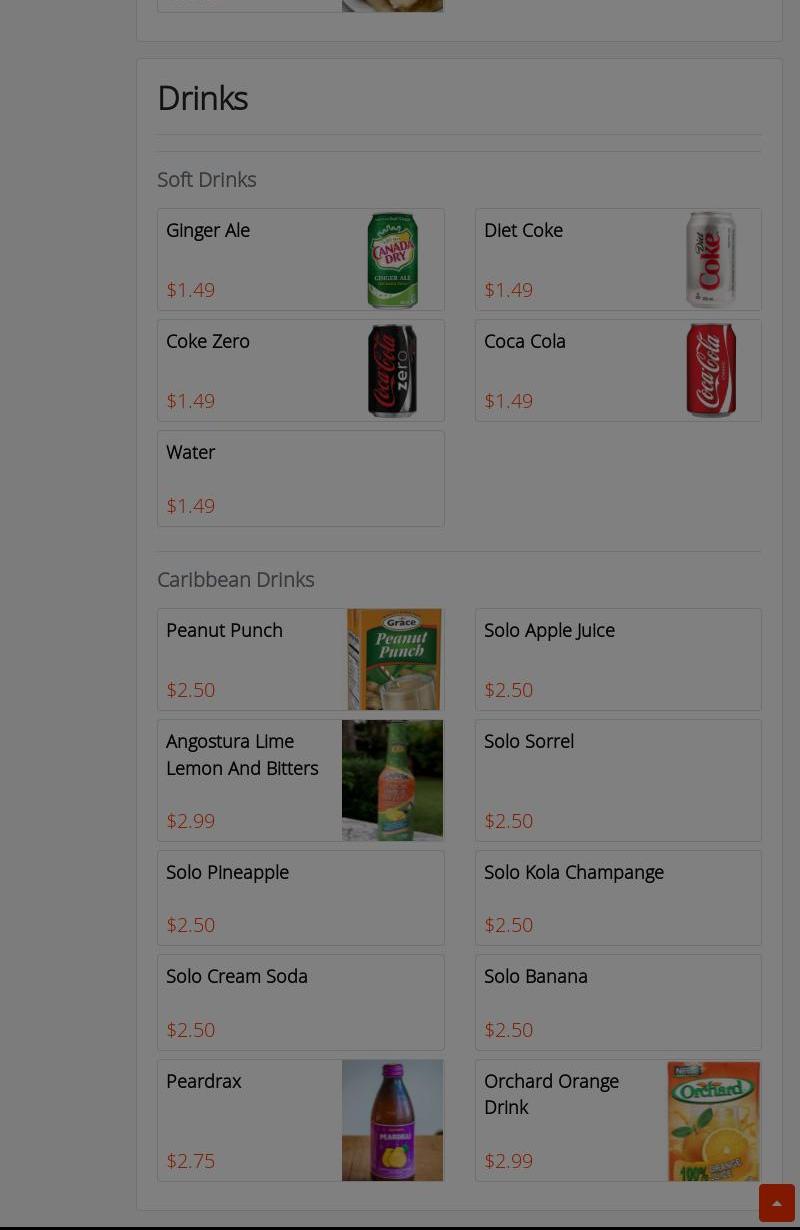Image resolution: width=800 pixels, height=1230 pixels.
Task: Select the Ginger Ale item
Action: tap(300, 259)
